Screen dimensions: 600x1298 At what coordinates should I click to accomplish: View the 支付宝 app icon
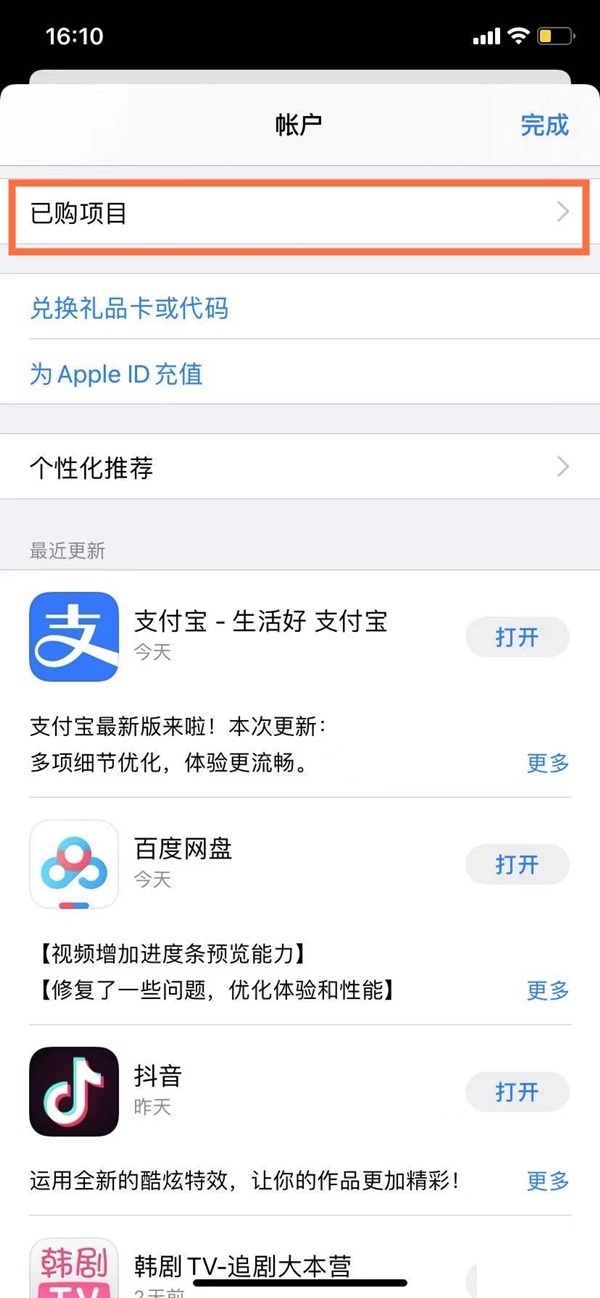tap(74, 636)
